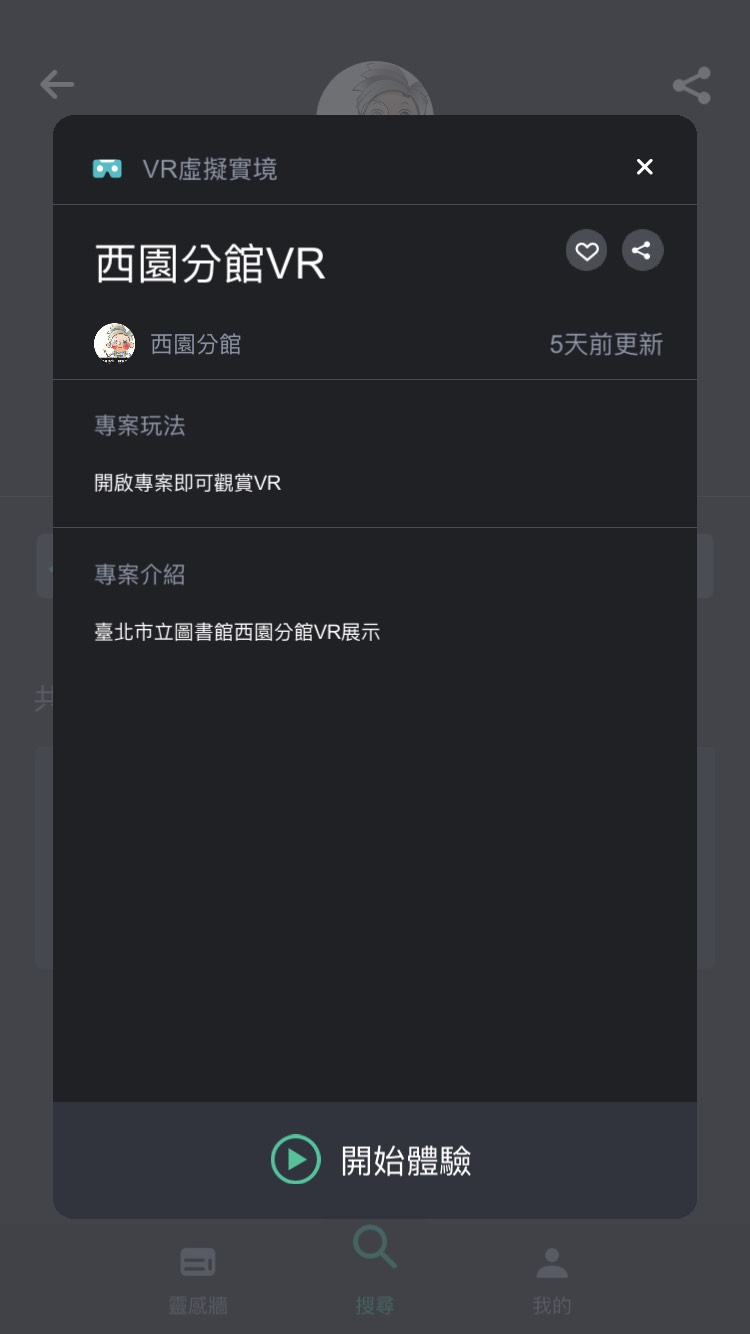
Task: Open the 西園分館 author profile
Action: click(170, 344)
